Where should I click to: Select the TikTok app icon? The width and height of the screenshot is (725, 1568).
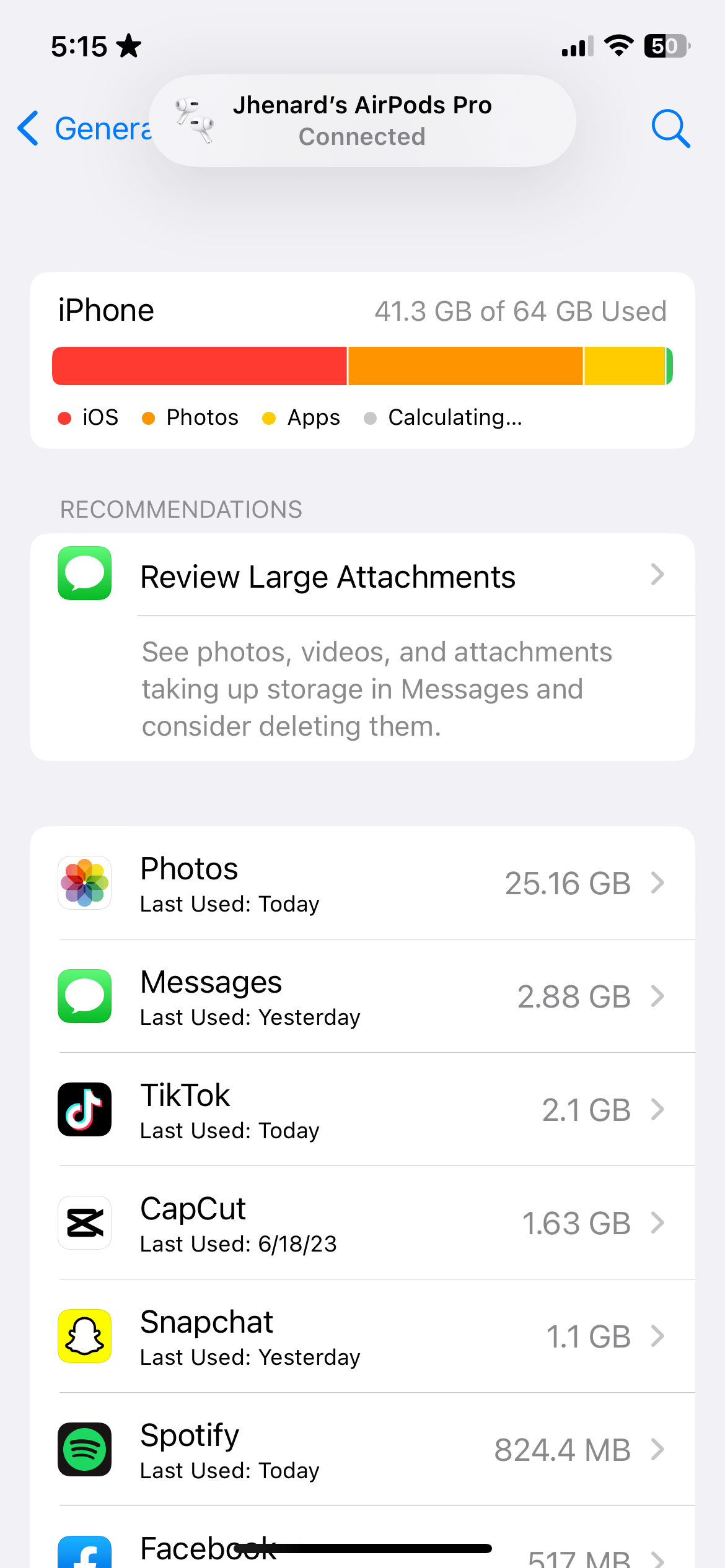pos(84,1109)
